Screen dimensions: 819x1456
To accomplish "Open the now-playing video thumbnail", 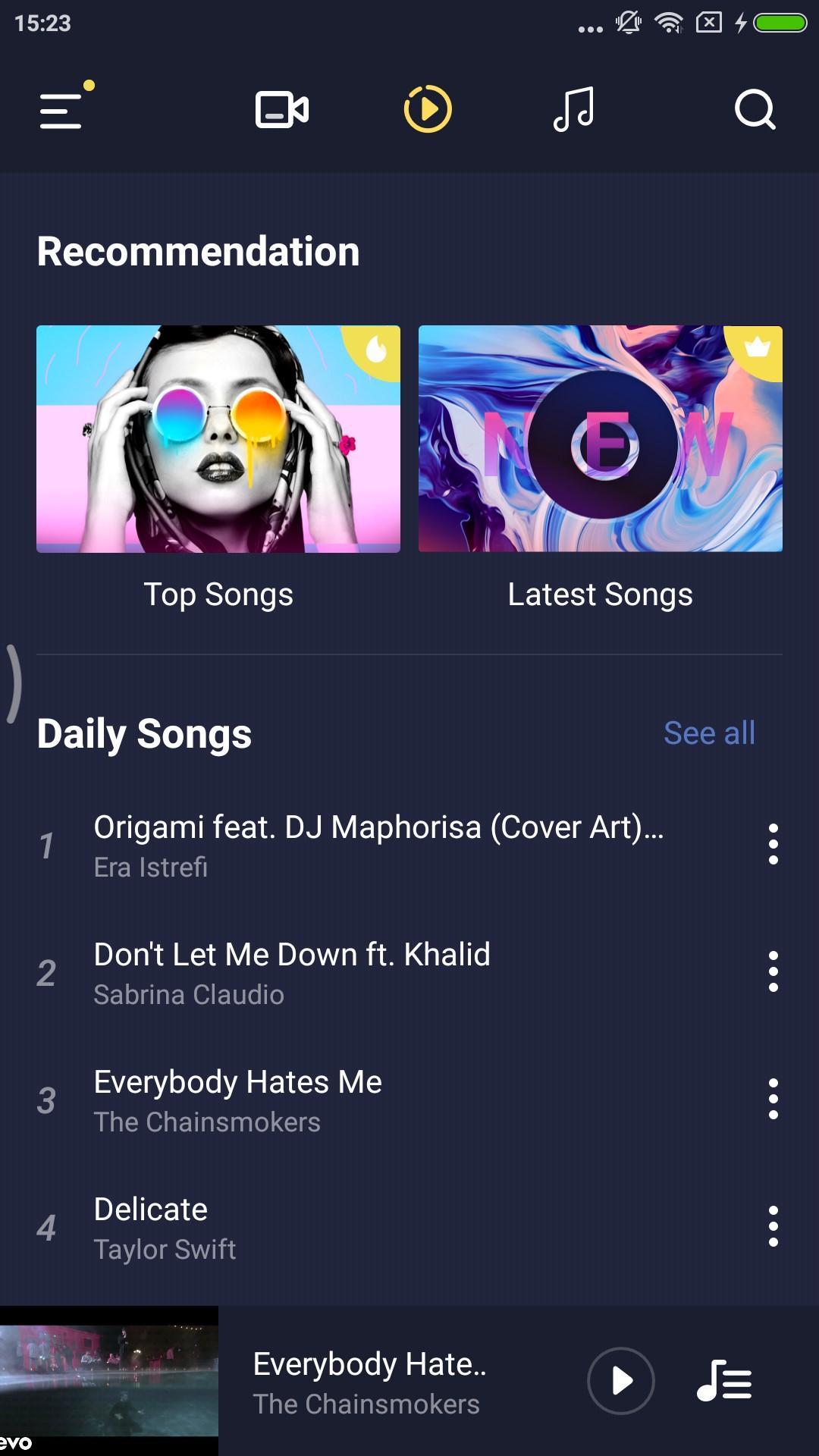I will pos(109,1380).
